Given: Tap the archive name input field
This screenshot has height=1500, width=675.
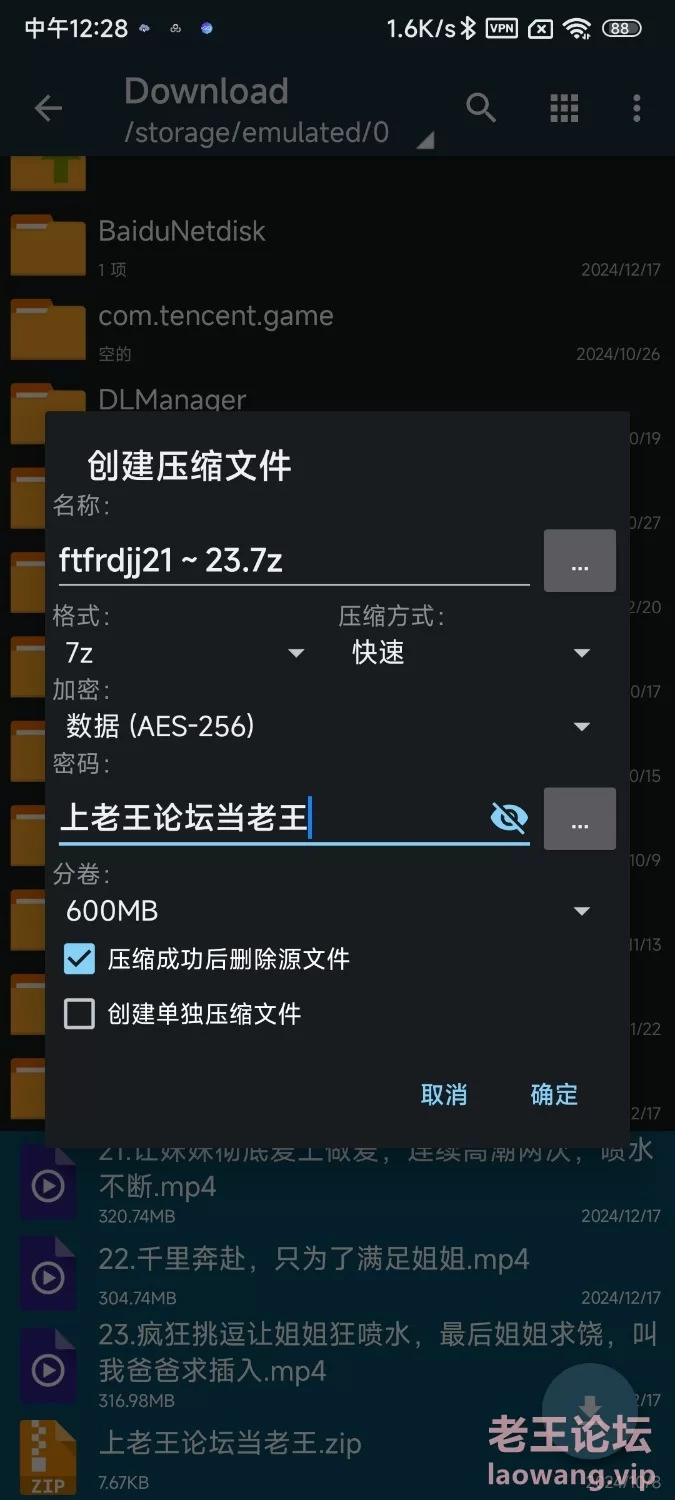Looking at the screenshot, I should tap(290, 561).
